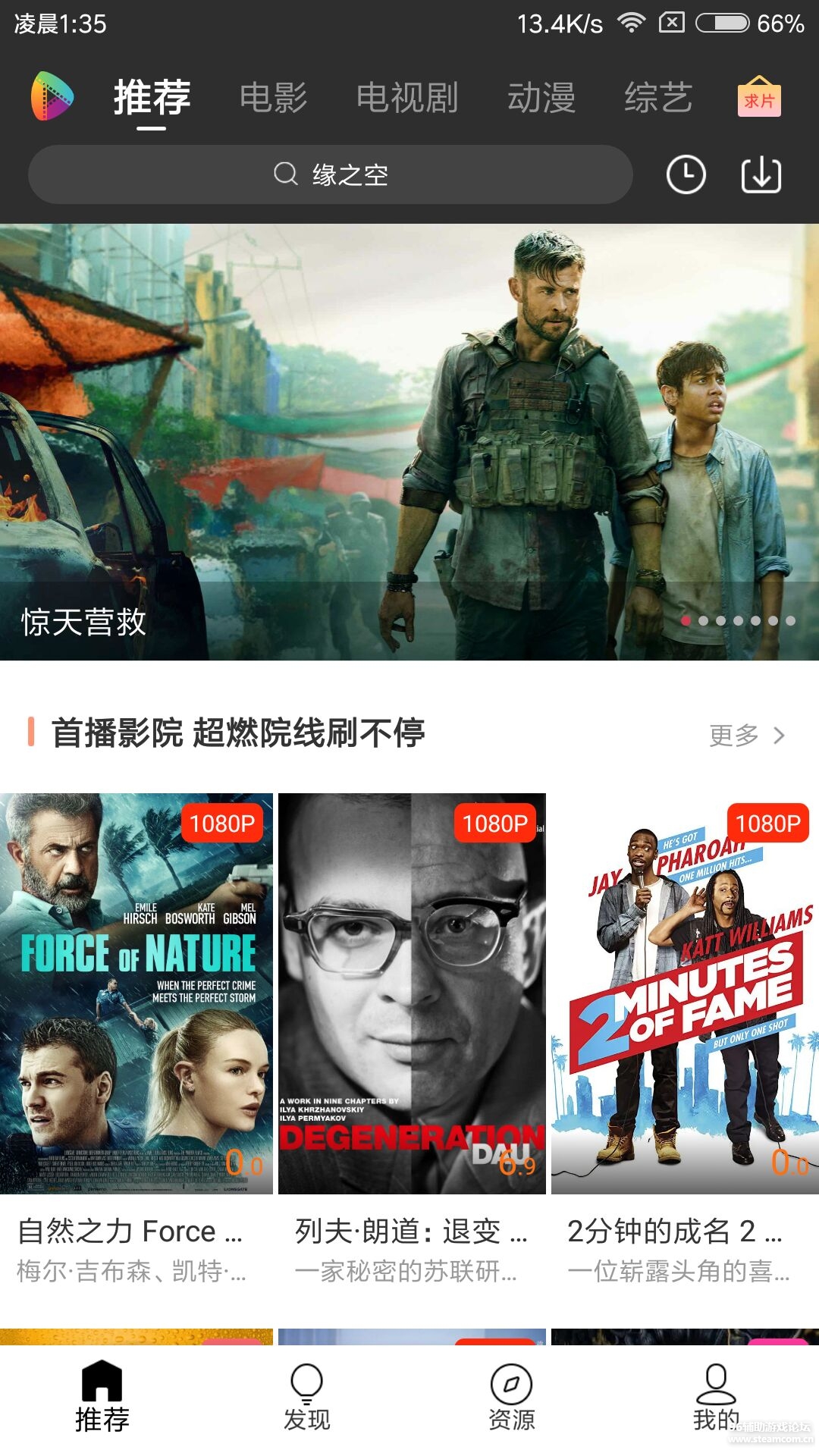Tap the 求片 request-a-film icon

[759, 98]
